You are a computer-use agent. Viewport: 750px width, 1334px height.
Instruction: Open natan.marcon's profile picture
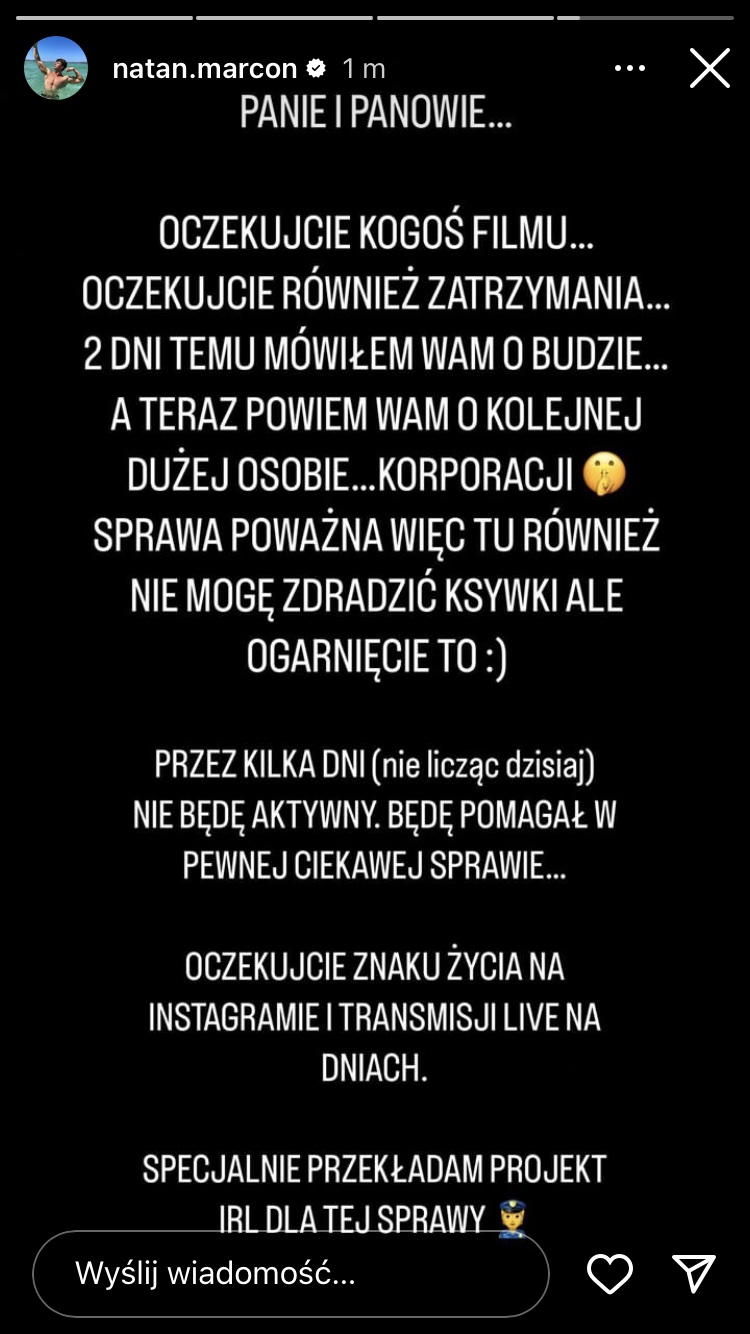(x=56, y=68)
